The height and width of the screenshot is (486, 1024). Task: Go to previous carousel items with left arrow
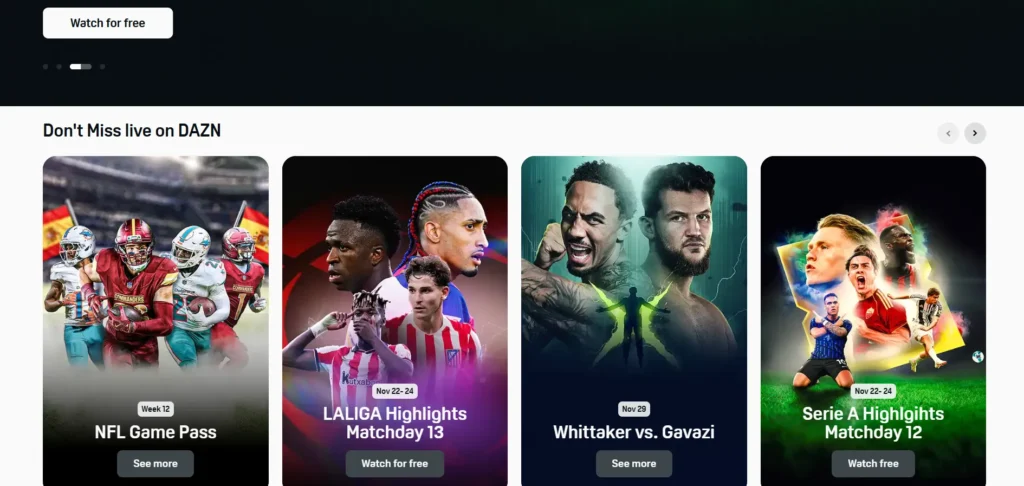tap(948, 133)
